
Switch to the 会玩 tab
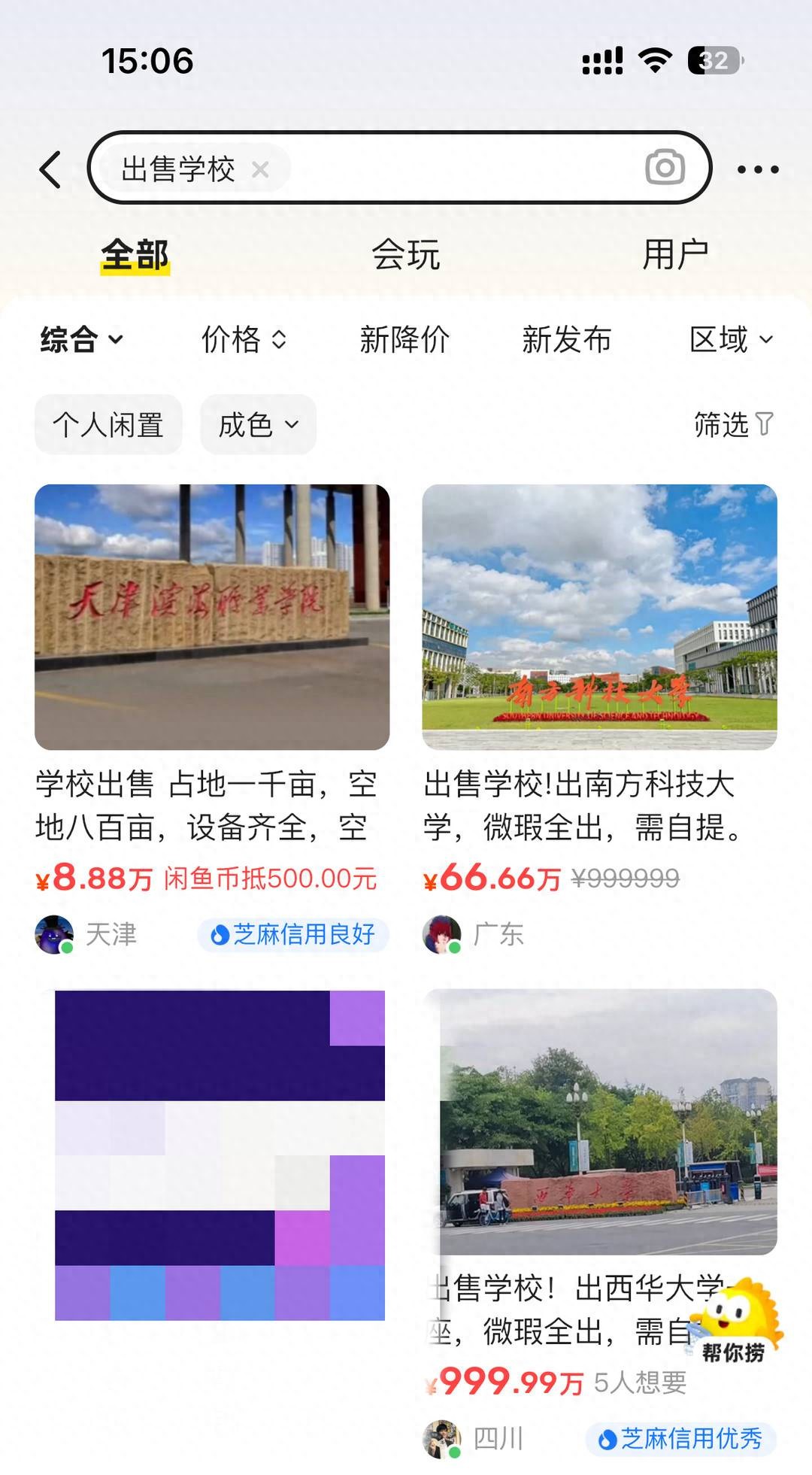407,254
